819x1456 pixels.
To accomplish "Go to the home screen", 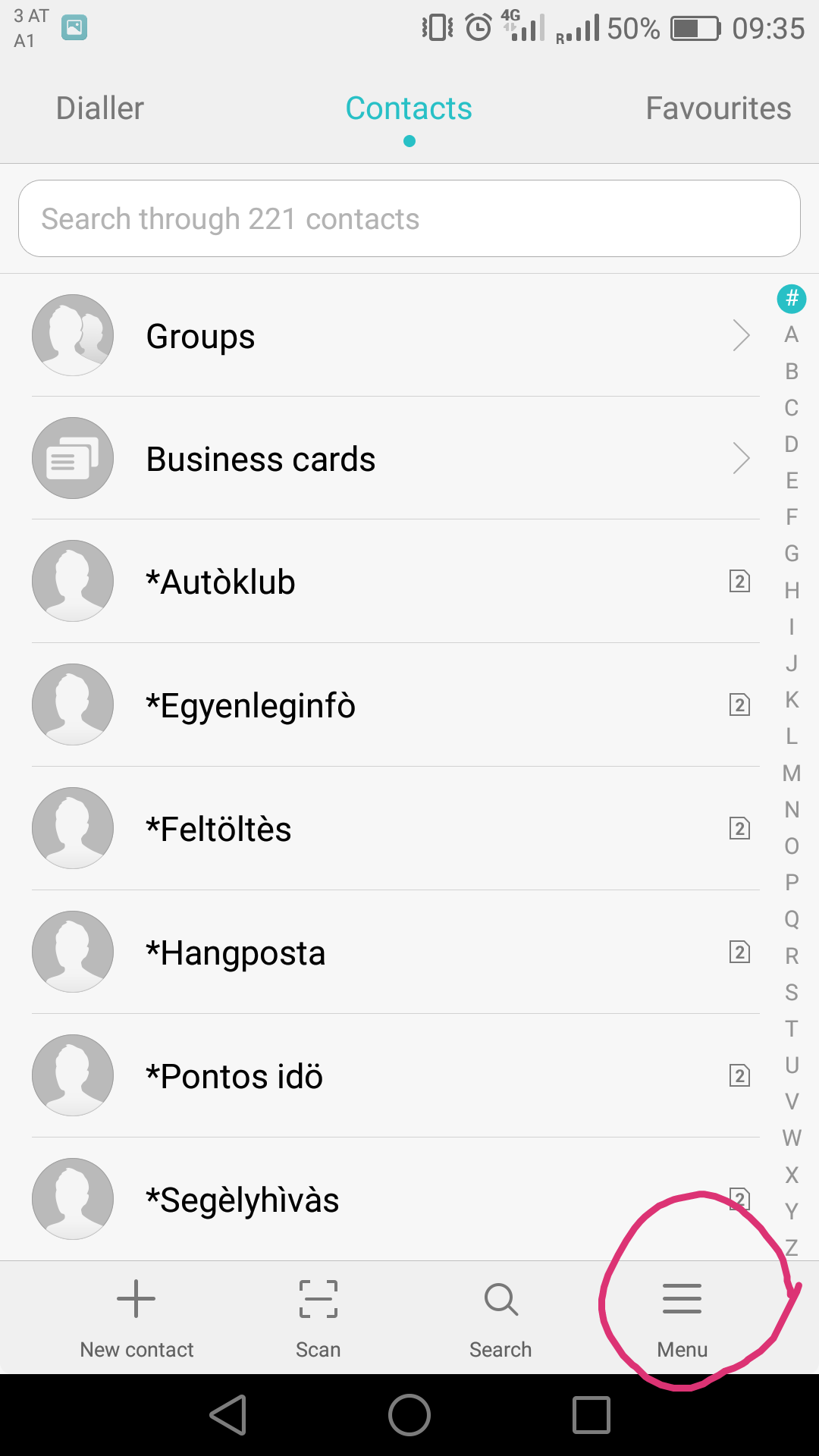I will 409,1415.
